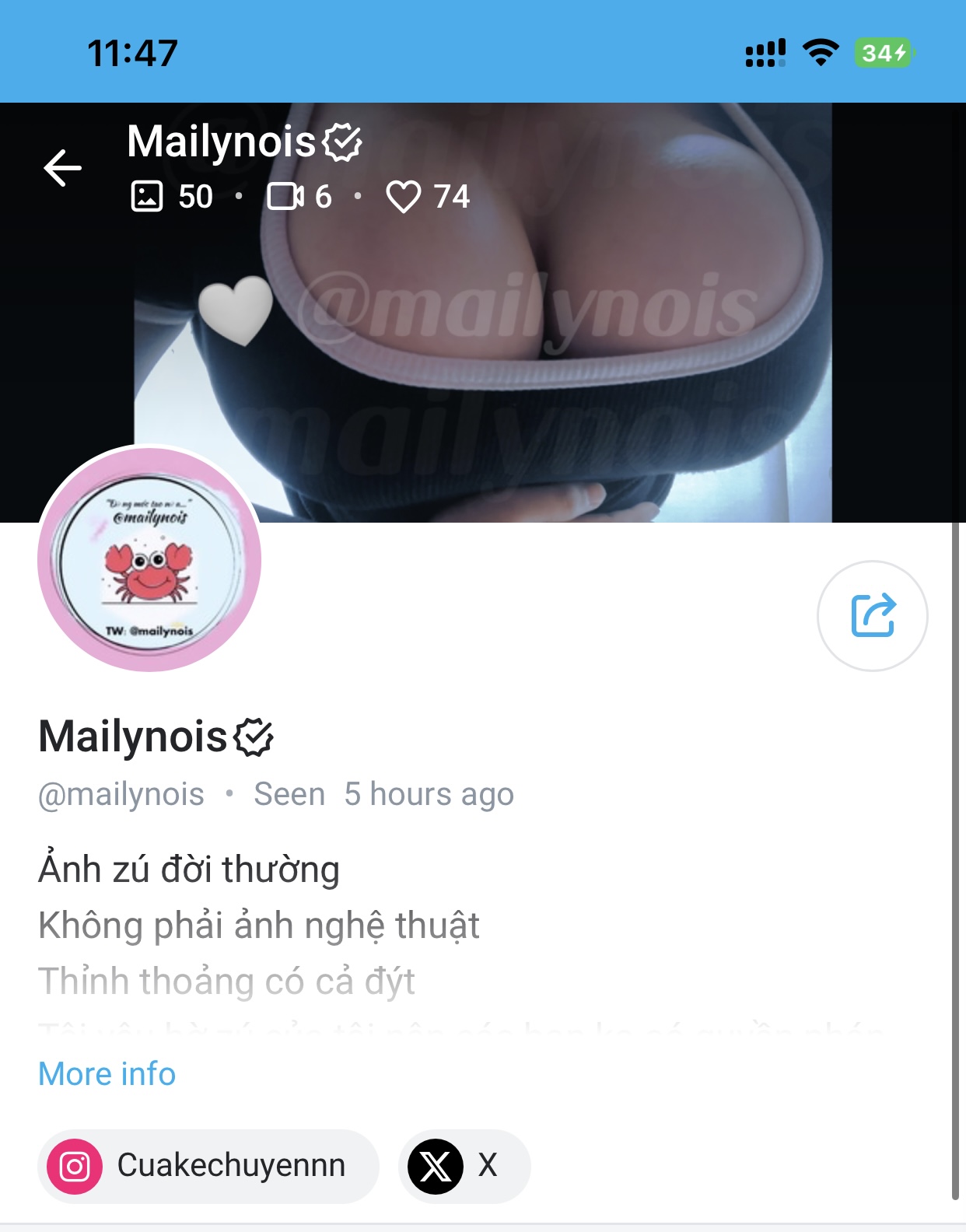Go back using the arrow icon

point(63,168)
